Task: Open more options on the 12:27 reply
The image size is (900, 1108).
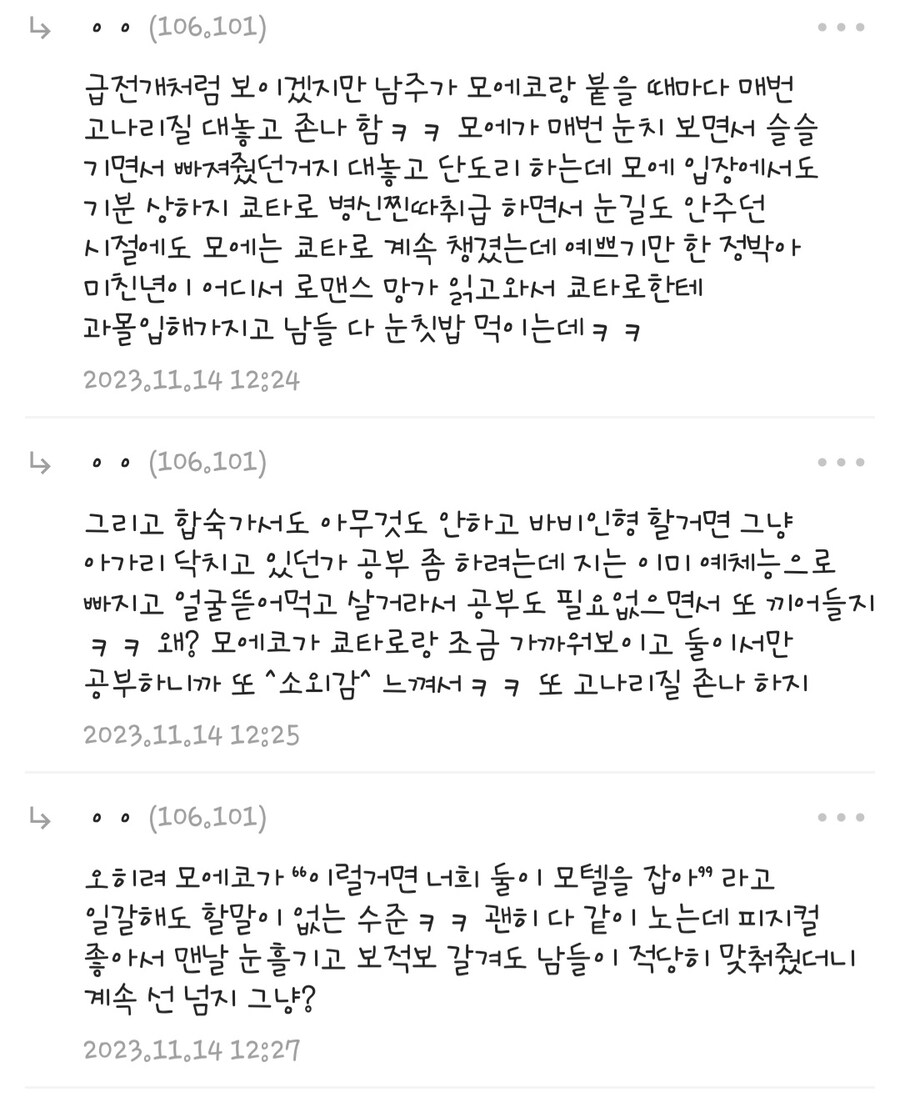Action: pos(840,817)
